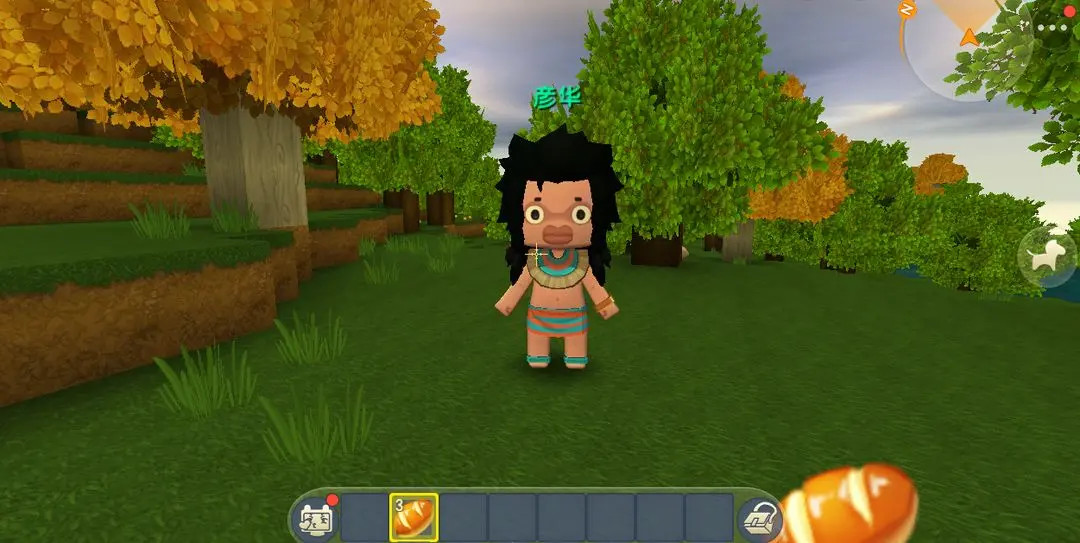This screenshot has width=1080, height=543.
Task: Open the backpack inventory icon
Action: [760, 520]
